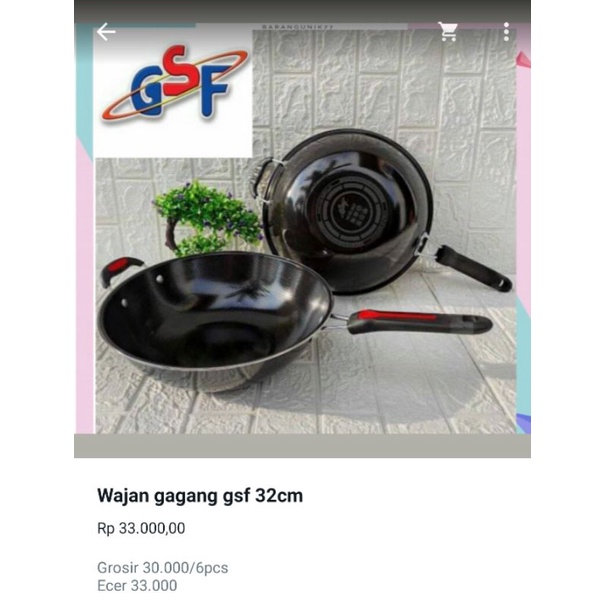Go back using the arrow
The width and height of the screenshot is (605, 605).
pos(106,32)
